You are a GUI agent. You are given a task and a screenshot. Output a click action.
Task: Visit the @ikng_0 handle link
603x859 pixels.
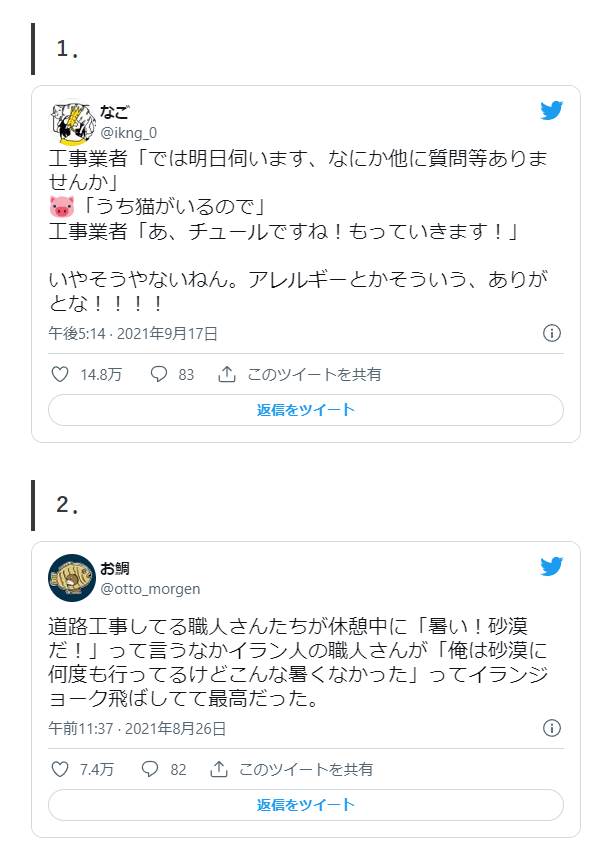click(x=128, y=133)
